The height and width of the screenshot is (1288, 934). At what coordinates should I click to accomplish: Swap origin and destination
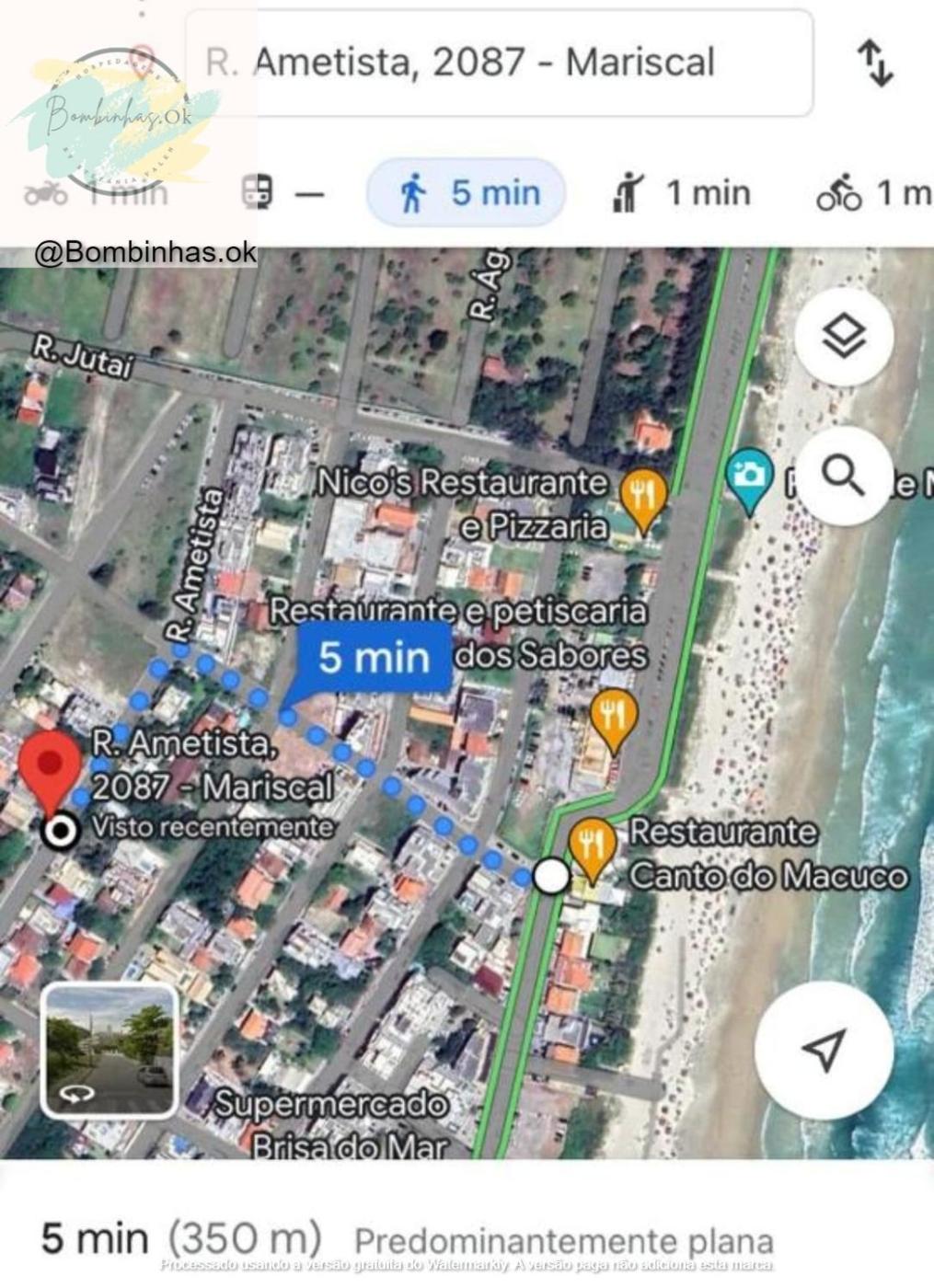(x=875, y=63)
